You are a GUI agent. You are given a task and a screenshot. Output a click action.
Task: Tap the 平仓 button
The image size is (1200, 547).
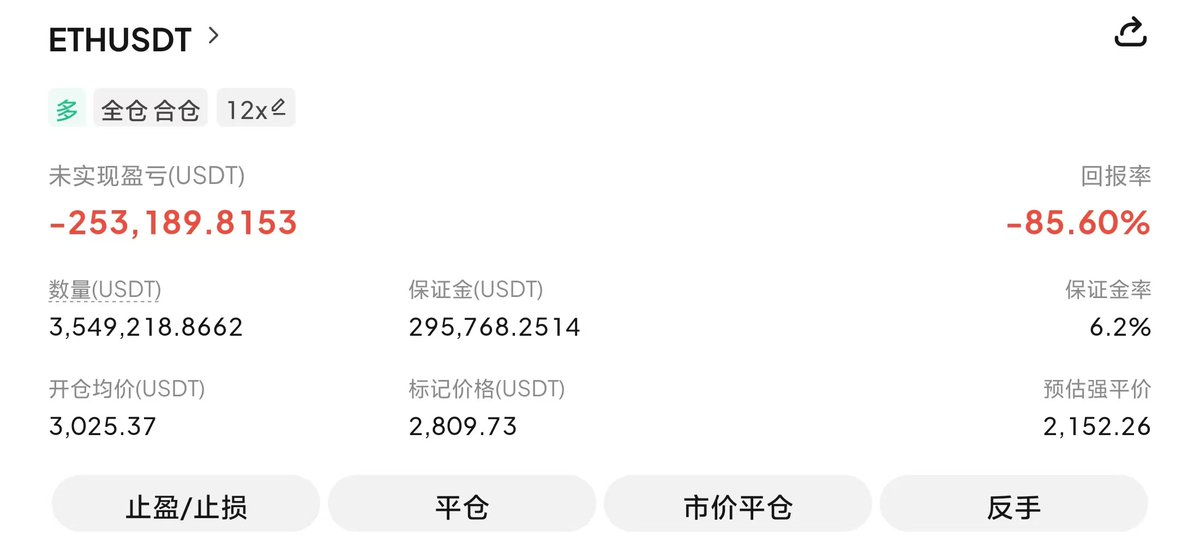click(x=462, y=507)
